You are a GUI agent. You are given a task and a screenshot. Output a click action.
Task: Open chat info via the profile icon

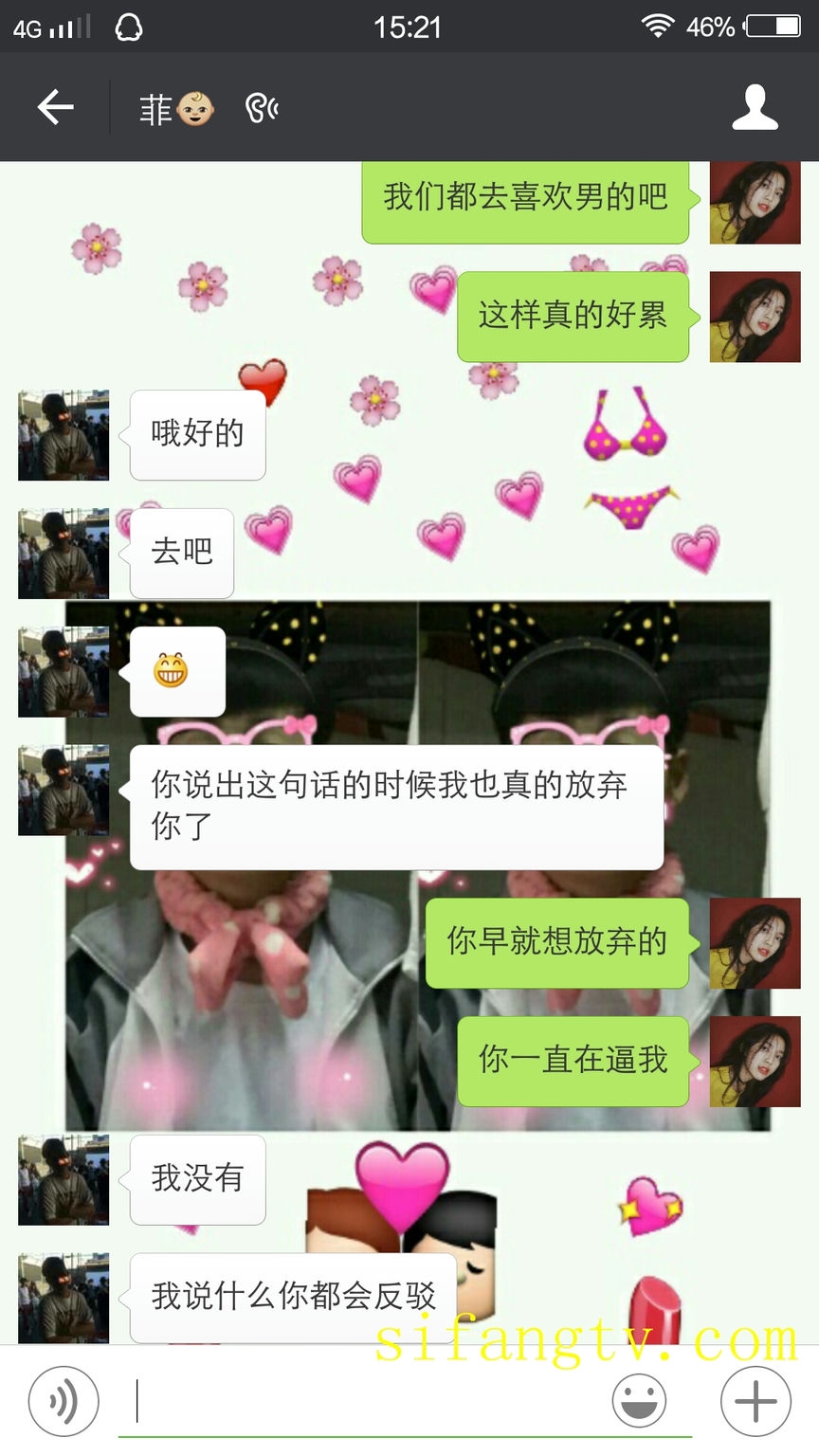(x=755, y=108)
